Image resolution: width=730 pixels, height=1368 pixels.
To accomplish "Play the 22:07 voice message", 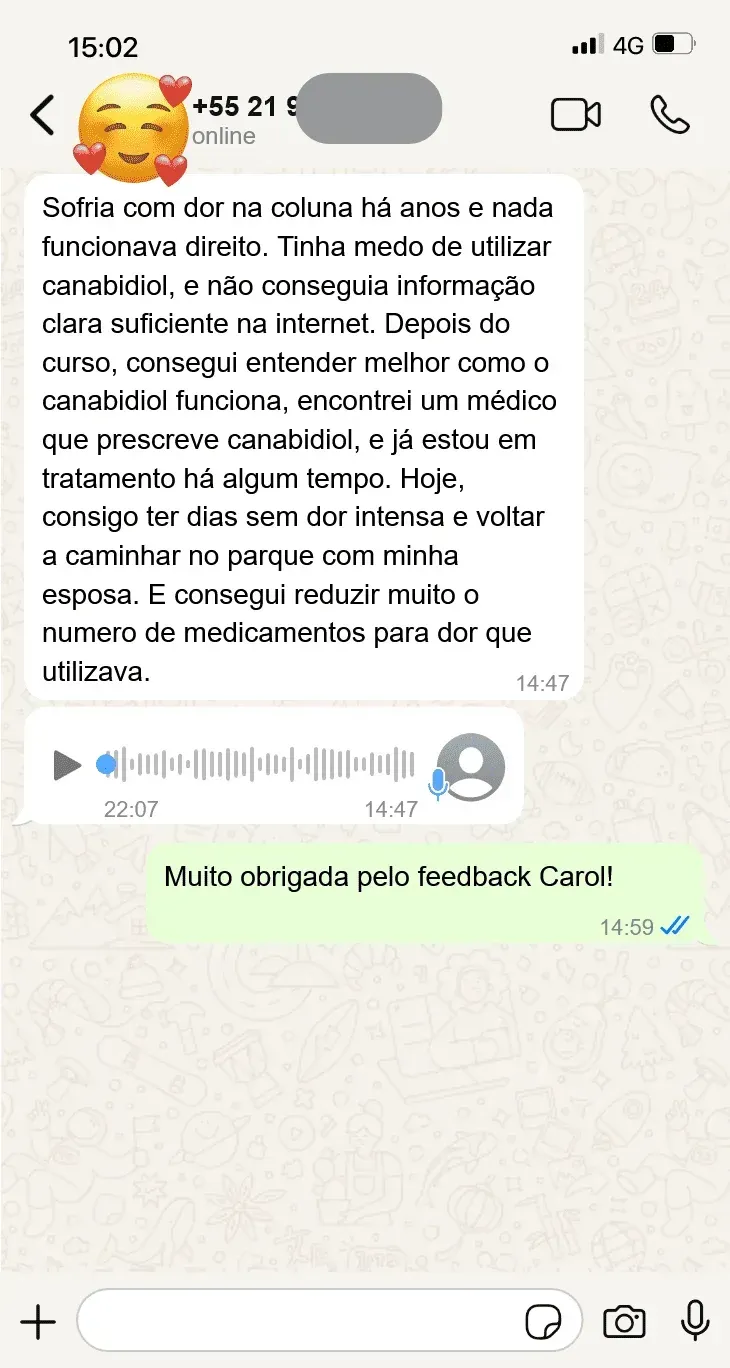I will tap(67, 766).
